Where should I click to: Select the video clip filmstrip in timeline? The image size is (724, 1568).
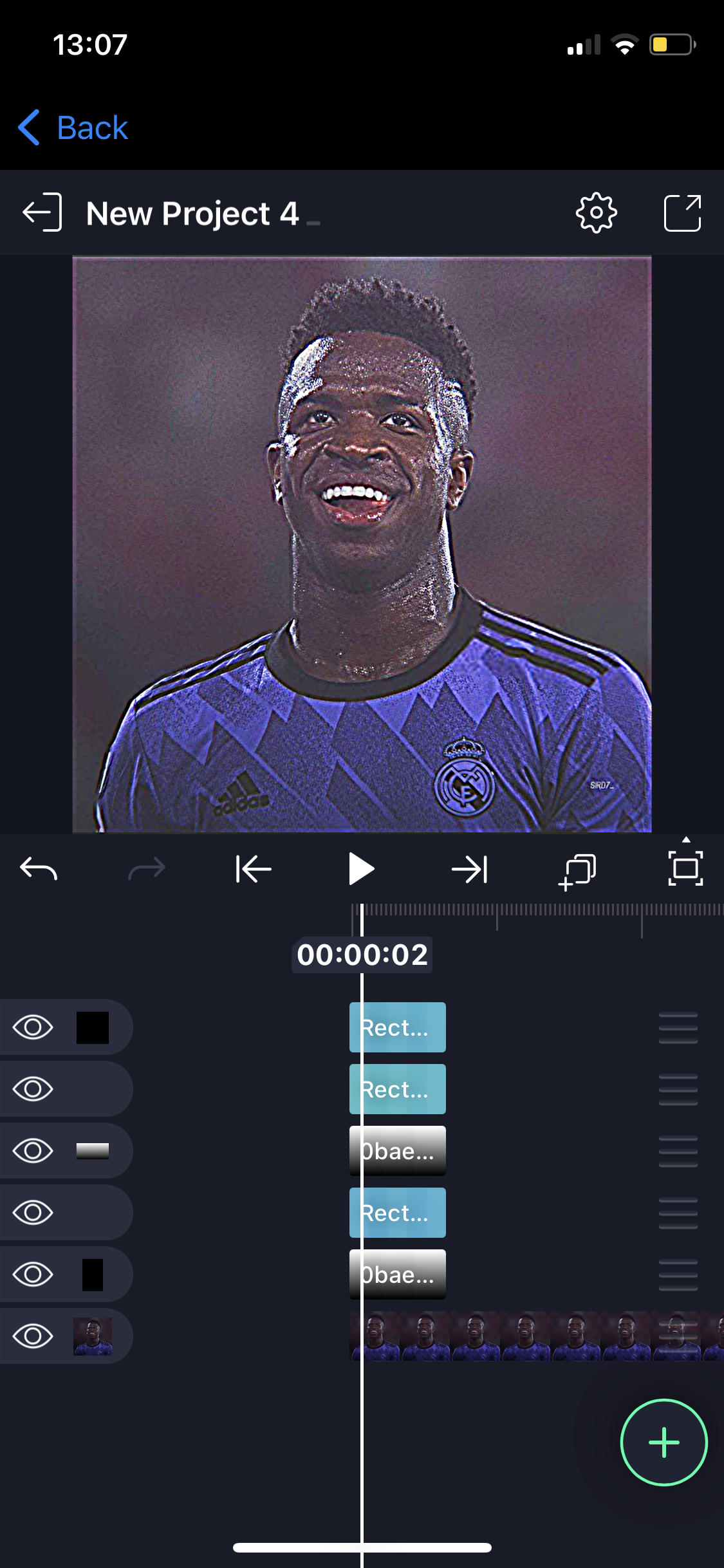pyautogui.click(x=528, y=1336)
